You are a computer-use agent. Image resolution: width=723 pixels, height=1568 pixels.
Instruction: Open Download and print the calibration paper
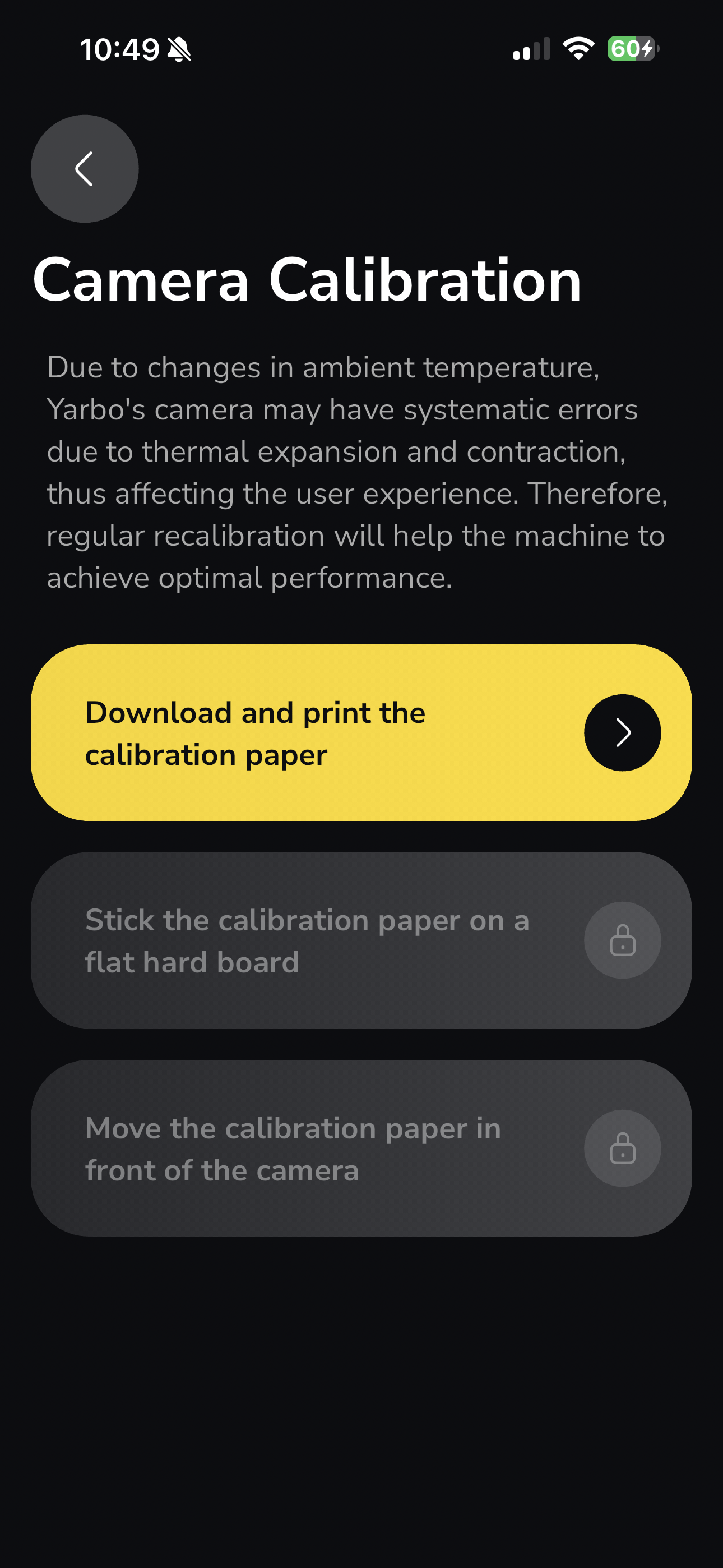pyautogui.click(x=361, y=732)
